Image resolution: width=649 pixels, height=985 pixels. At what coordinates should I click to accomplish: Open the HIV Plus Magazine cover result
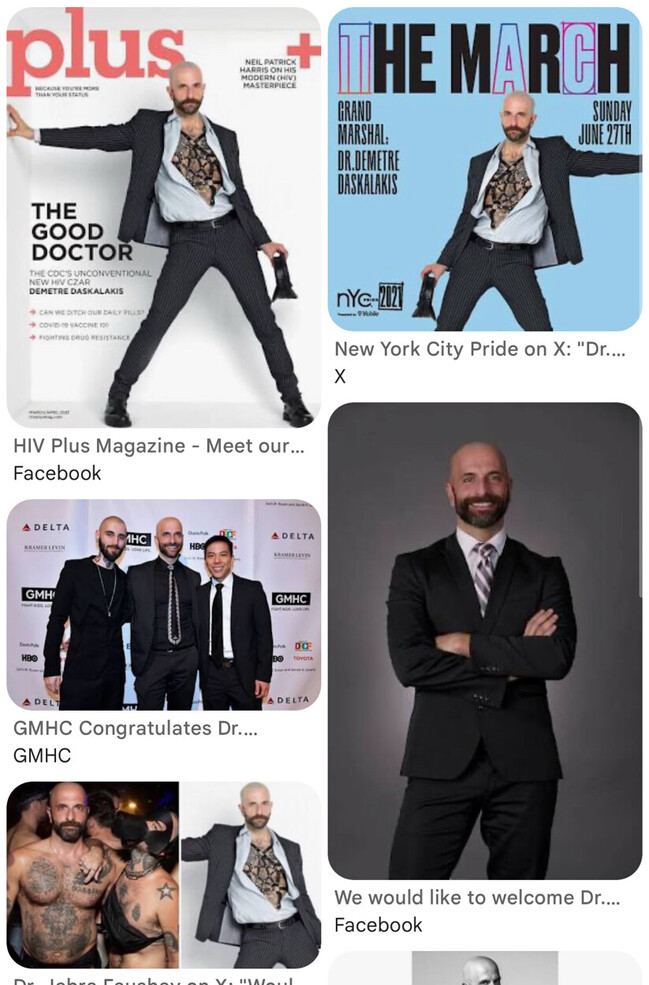click(163, 218)
